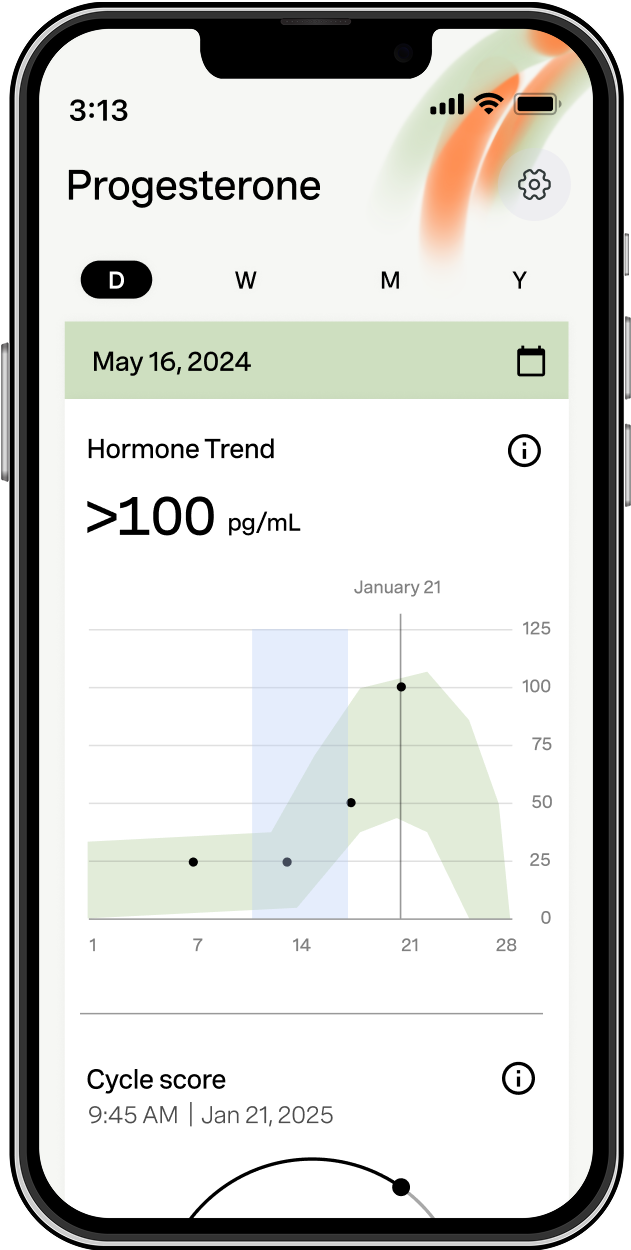Show info about Cycle score
Viewport: 631px width, 1250px height.
[518, 1078]
